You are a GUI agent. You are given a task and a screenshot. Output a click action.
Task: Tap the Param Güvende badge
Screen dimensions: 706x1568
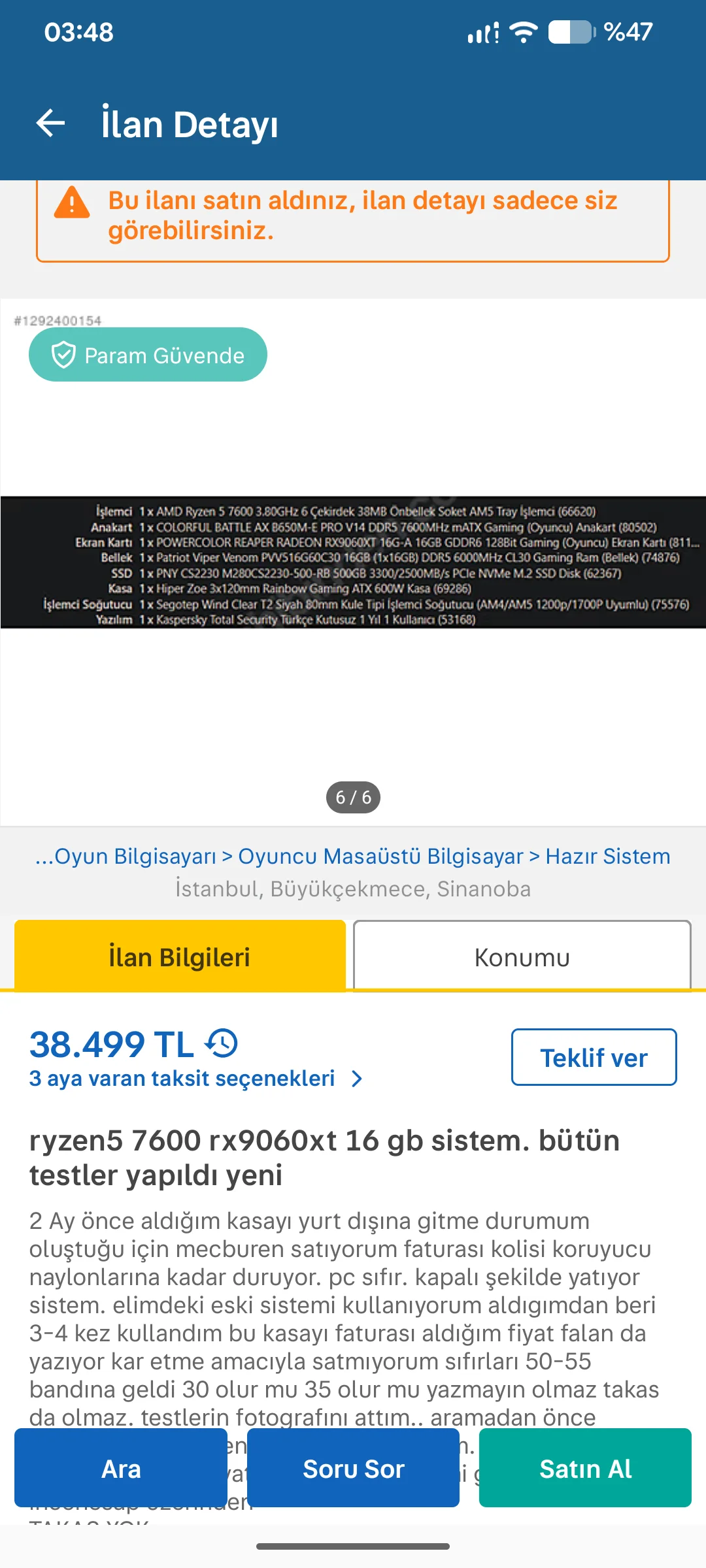pyautogui.click(x=148, y=355)
